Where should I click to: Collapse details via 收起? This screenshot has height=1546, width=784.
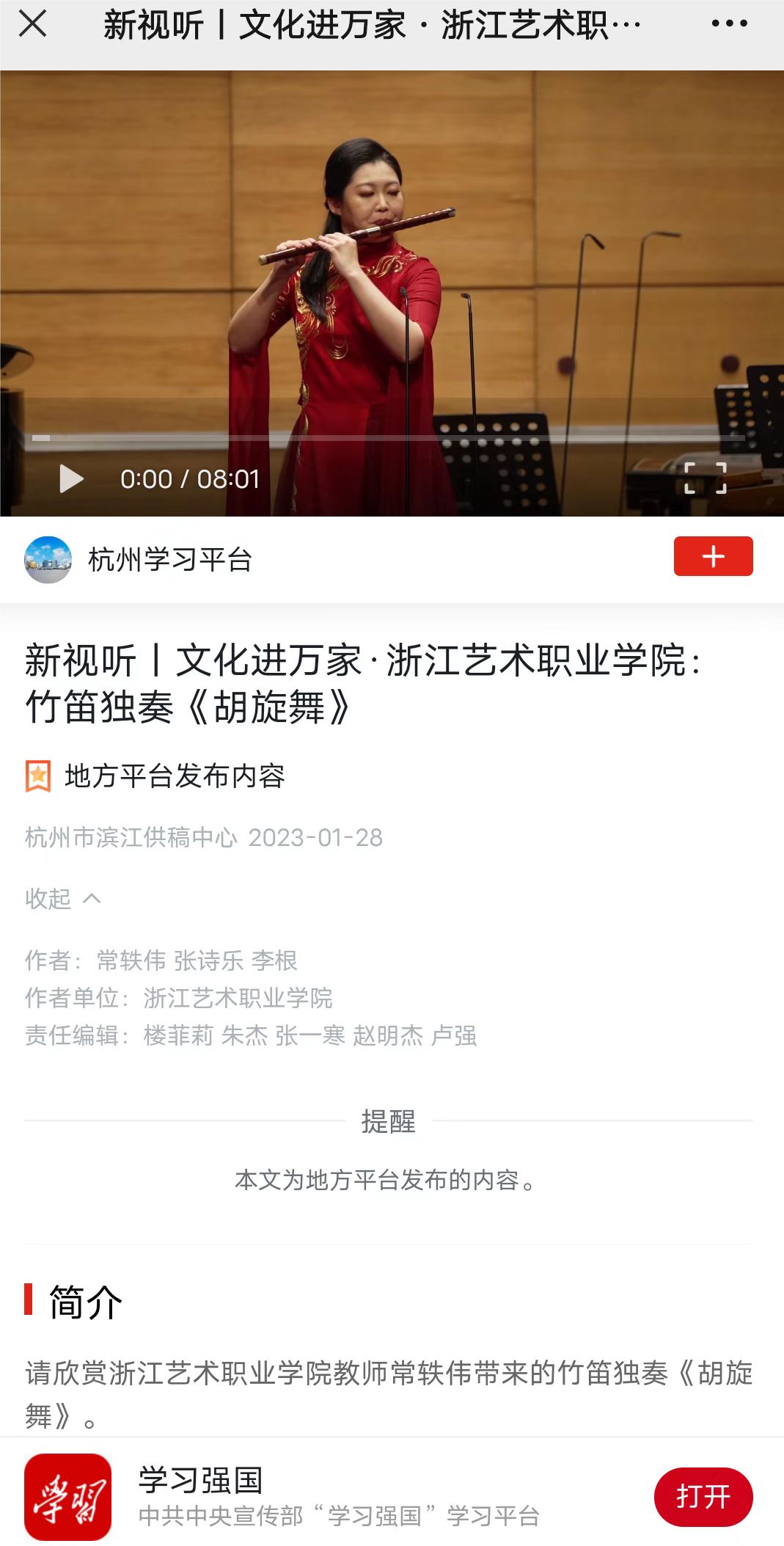click(62, 899)
